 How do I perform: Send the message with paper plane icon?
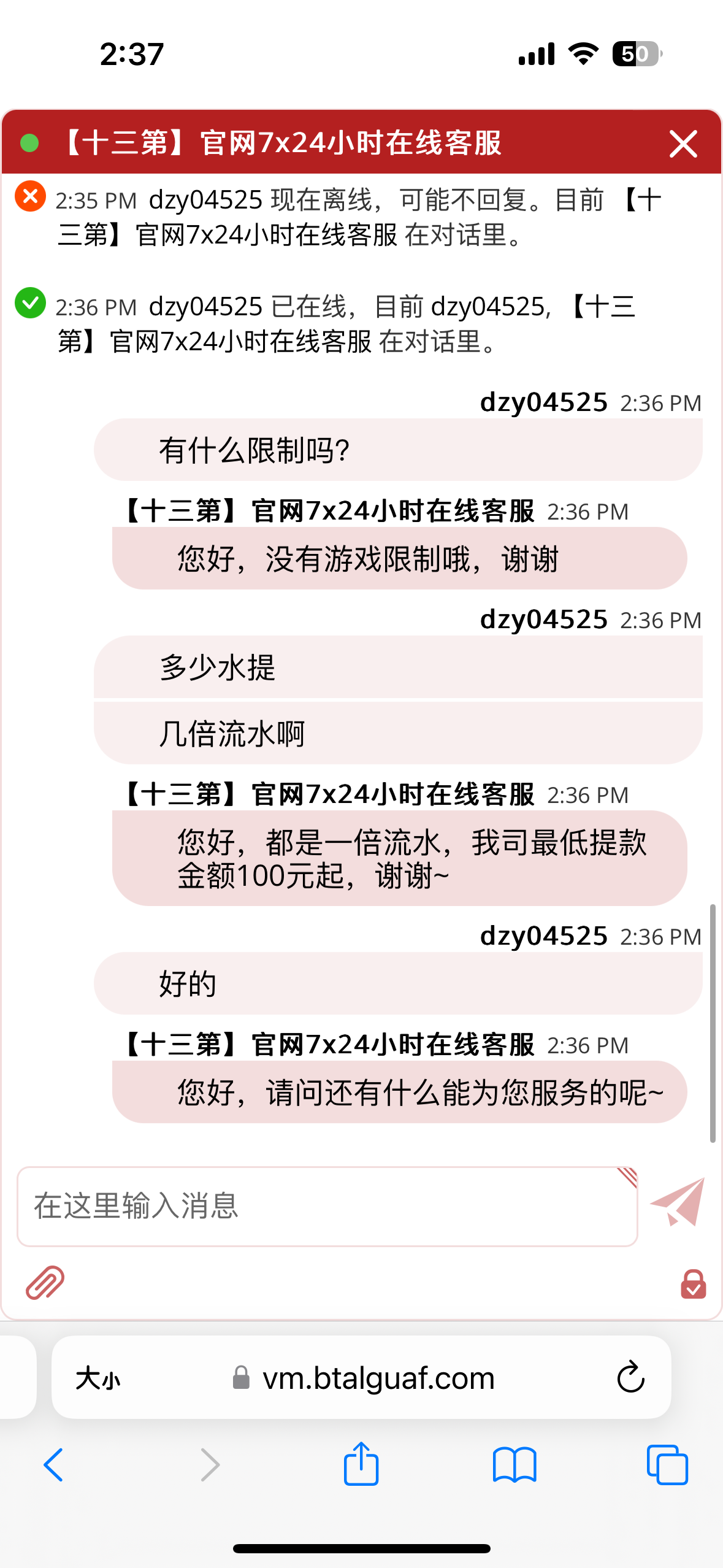click(x=678, y=1202)
